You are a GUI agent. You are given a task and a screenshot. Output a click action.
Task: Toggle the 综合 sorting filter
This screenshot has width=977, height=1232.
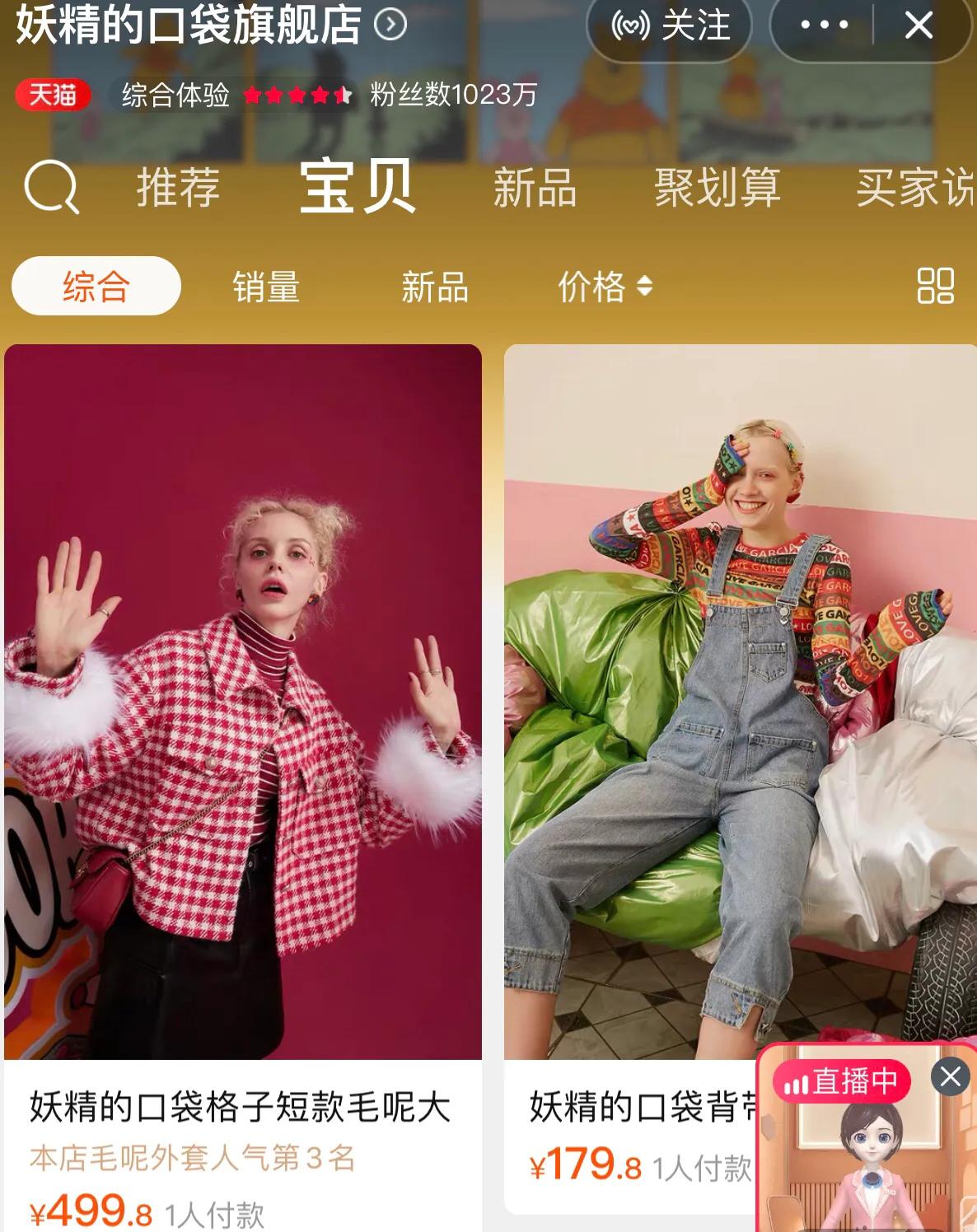click(95, 287)
